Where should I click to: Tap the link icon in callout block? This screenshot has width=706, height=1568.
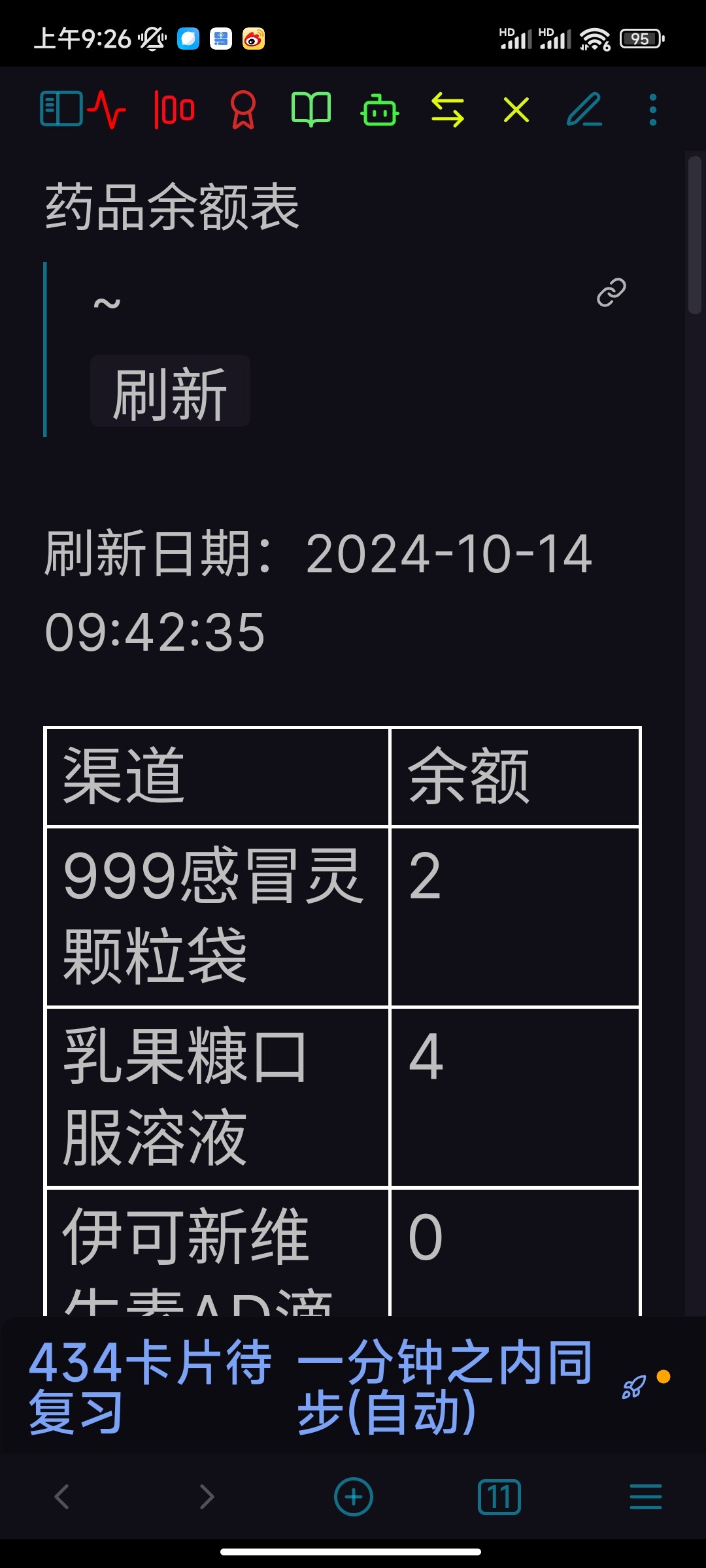coord(611,292)
